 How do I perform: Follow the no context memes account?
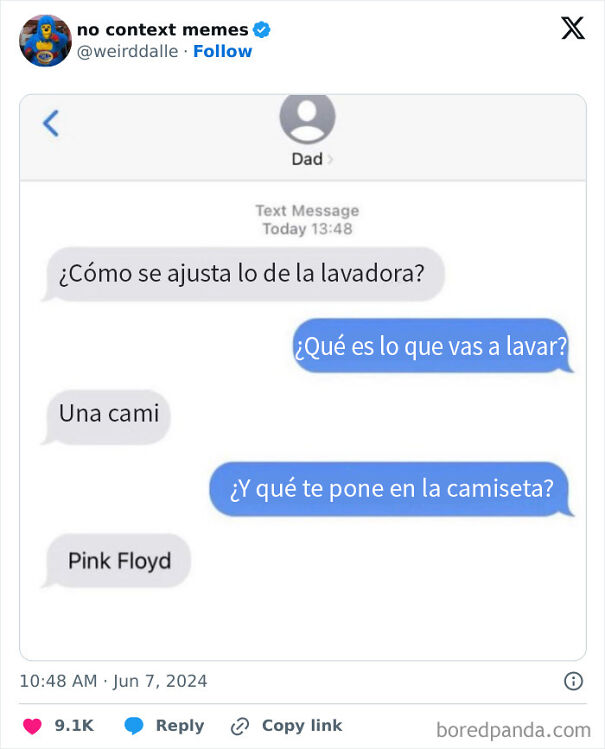tap(222, 51)
